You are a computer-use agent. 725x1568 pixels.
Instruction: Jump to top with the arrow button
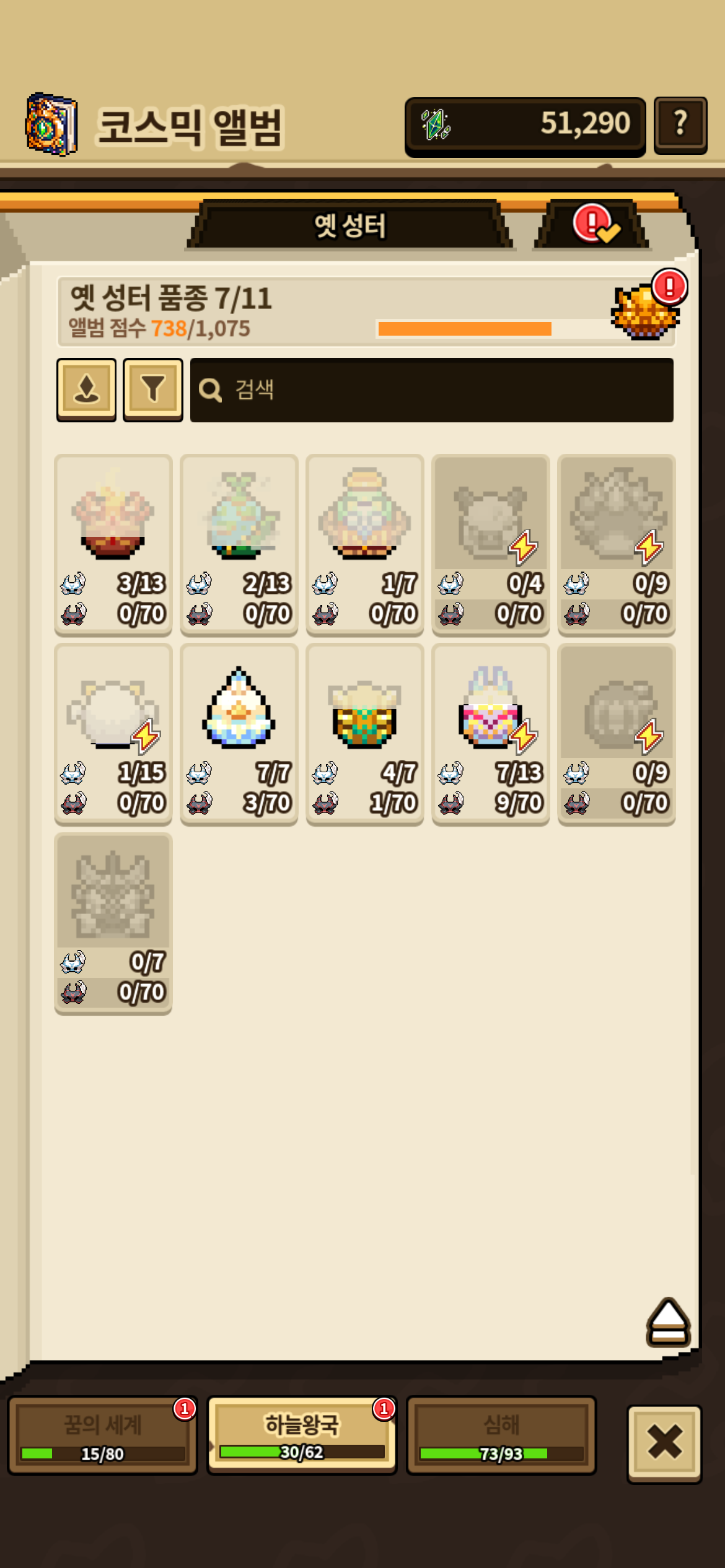669,1322
